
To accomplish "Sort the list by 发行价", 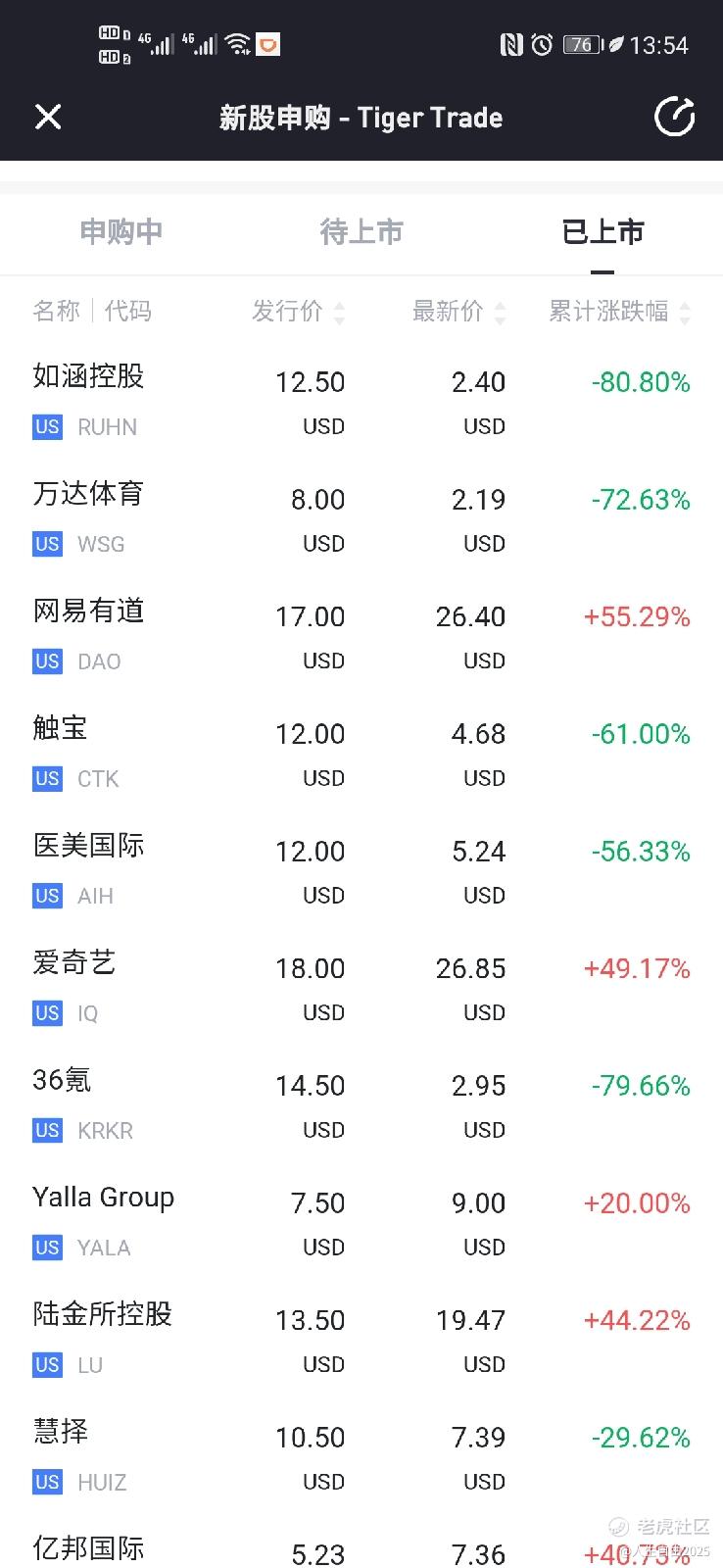I will tap(298, 312).
